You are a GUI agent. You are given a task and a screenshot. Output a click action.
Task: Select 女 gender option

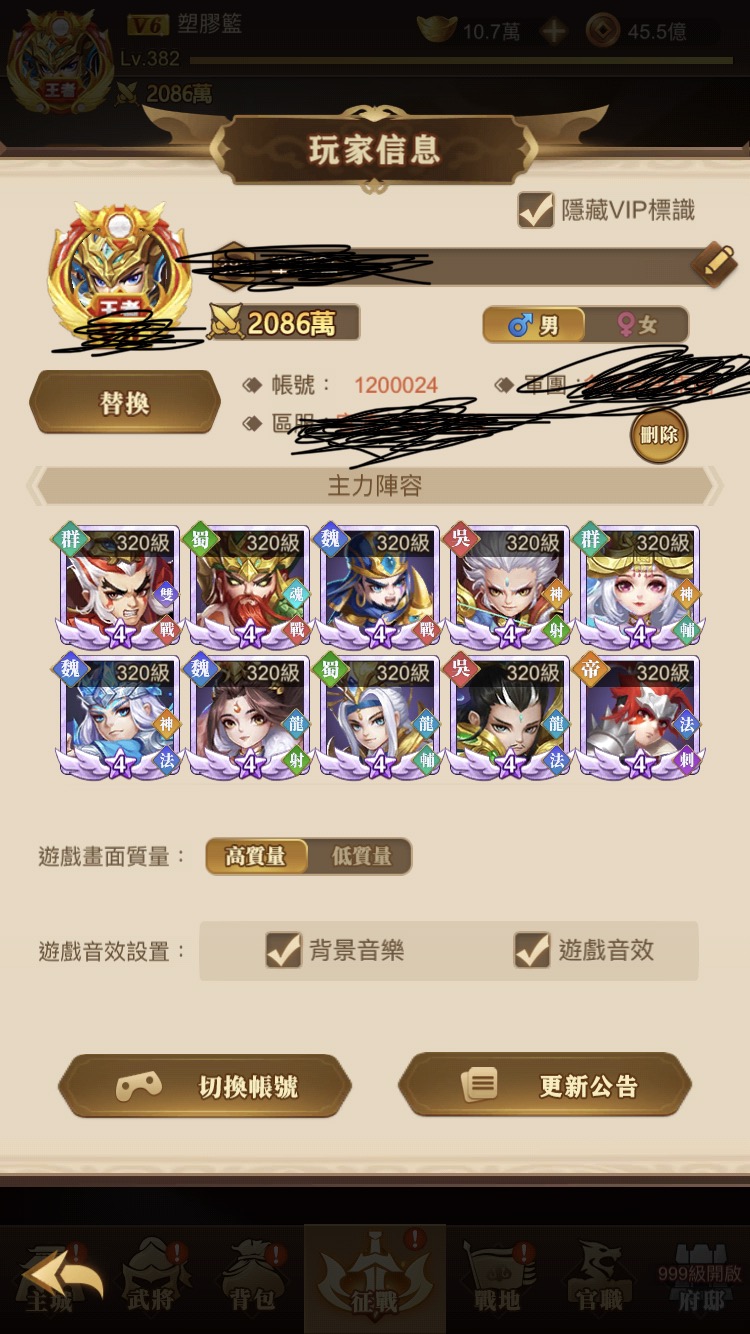point(638,325)
